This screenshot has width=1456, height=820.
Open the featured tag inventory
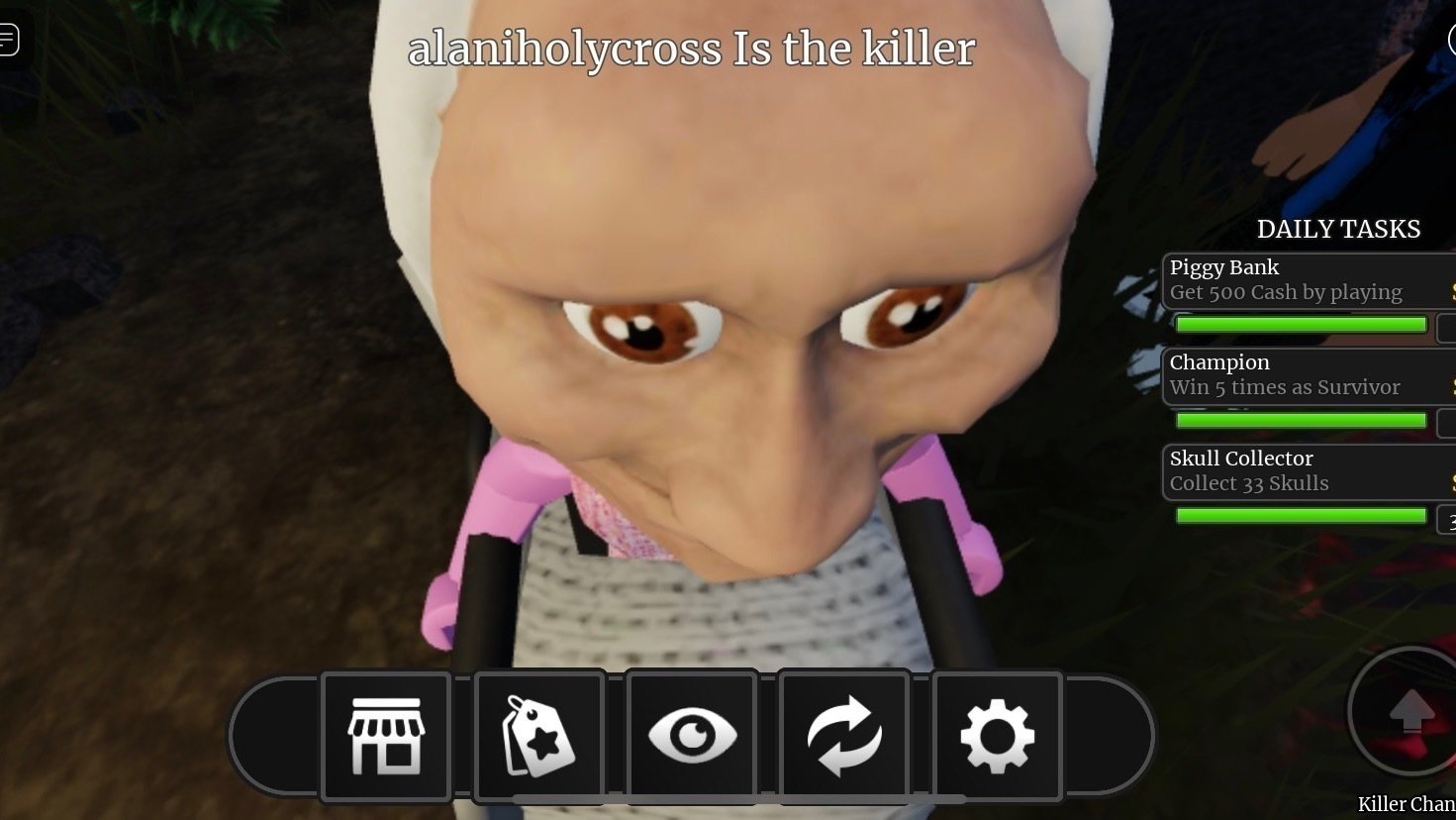point(539,736)
